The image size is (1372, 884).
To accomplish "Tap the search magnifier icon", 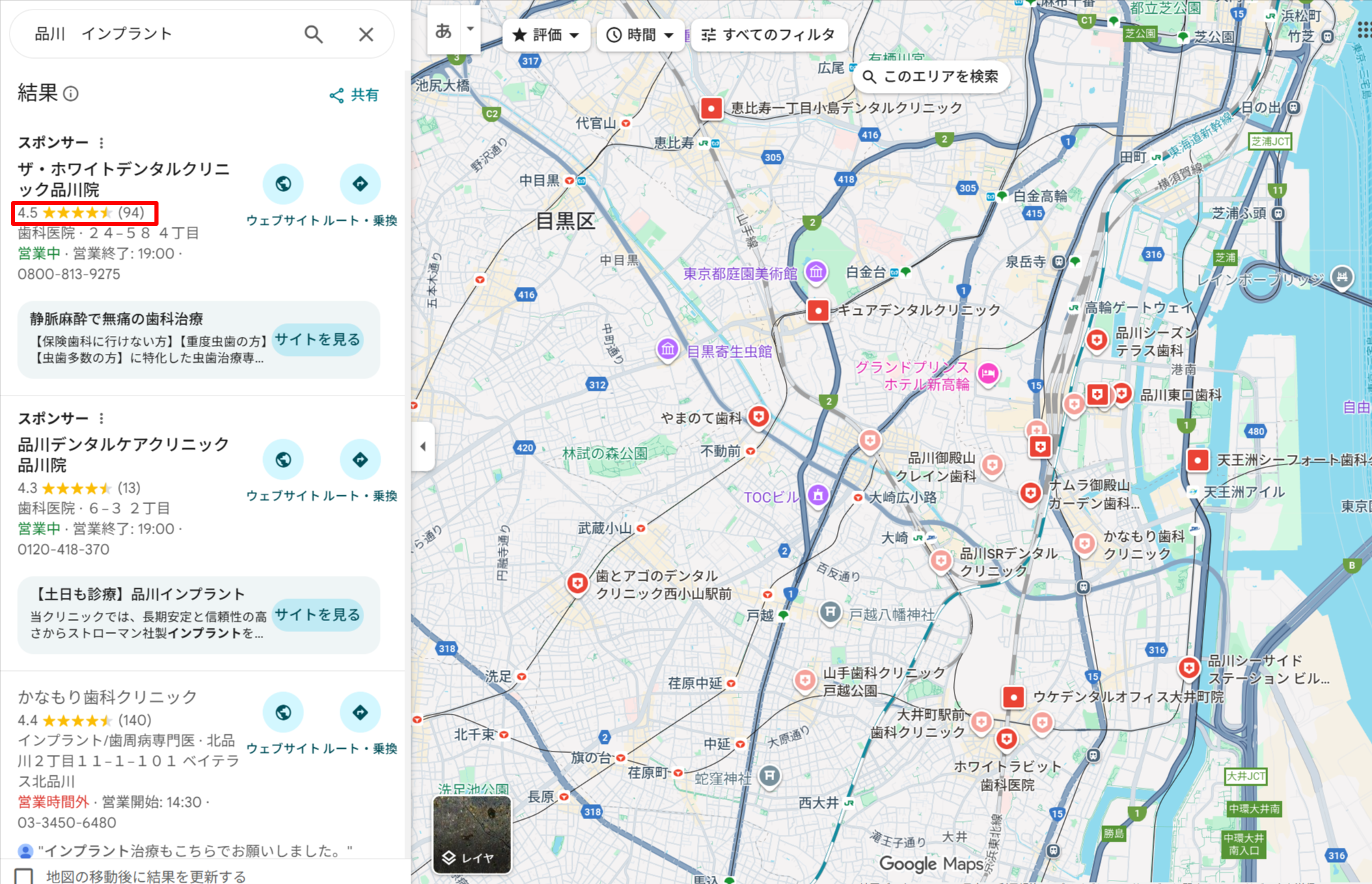I will point(314,34).
